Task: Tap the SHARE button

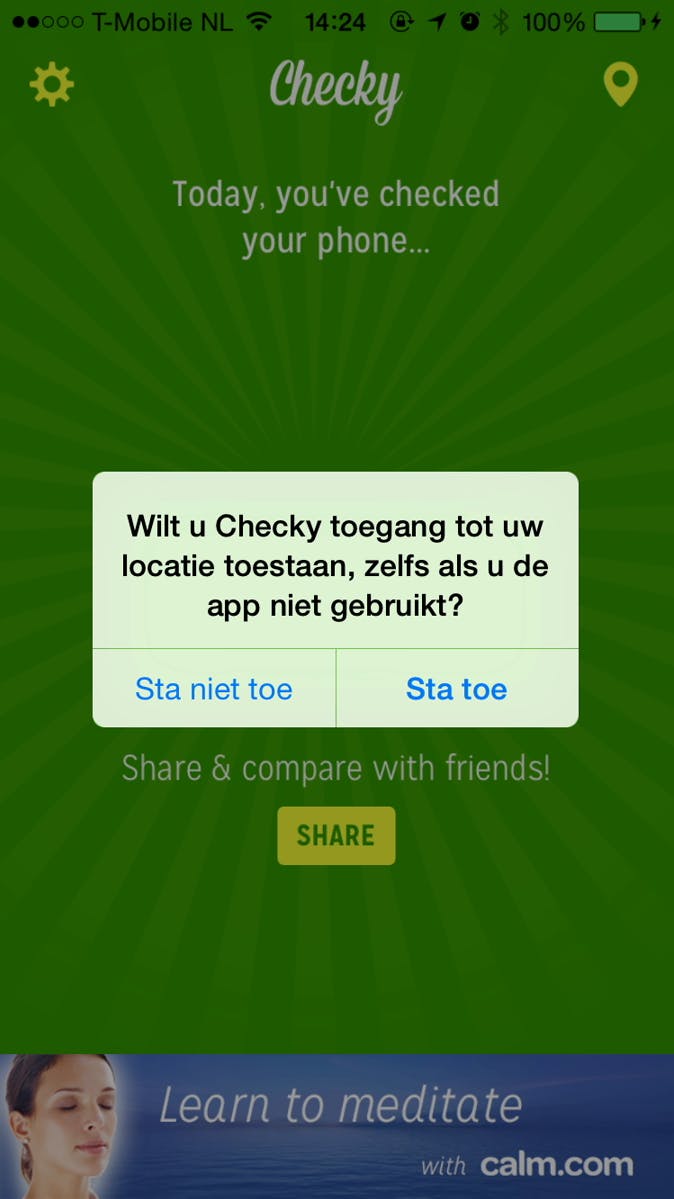Action: pos(336,836)
